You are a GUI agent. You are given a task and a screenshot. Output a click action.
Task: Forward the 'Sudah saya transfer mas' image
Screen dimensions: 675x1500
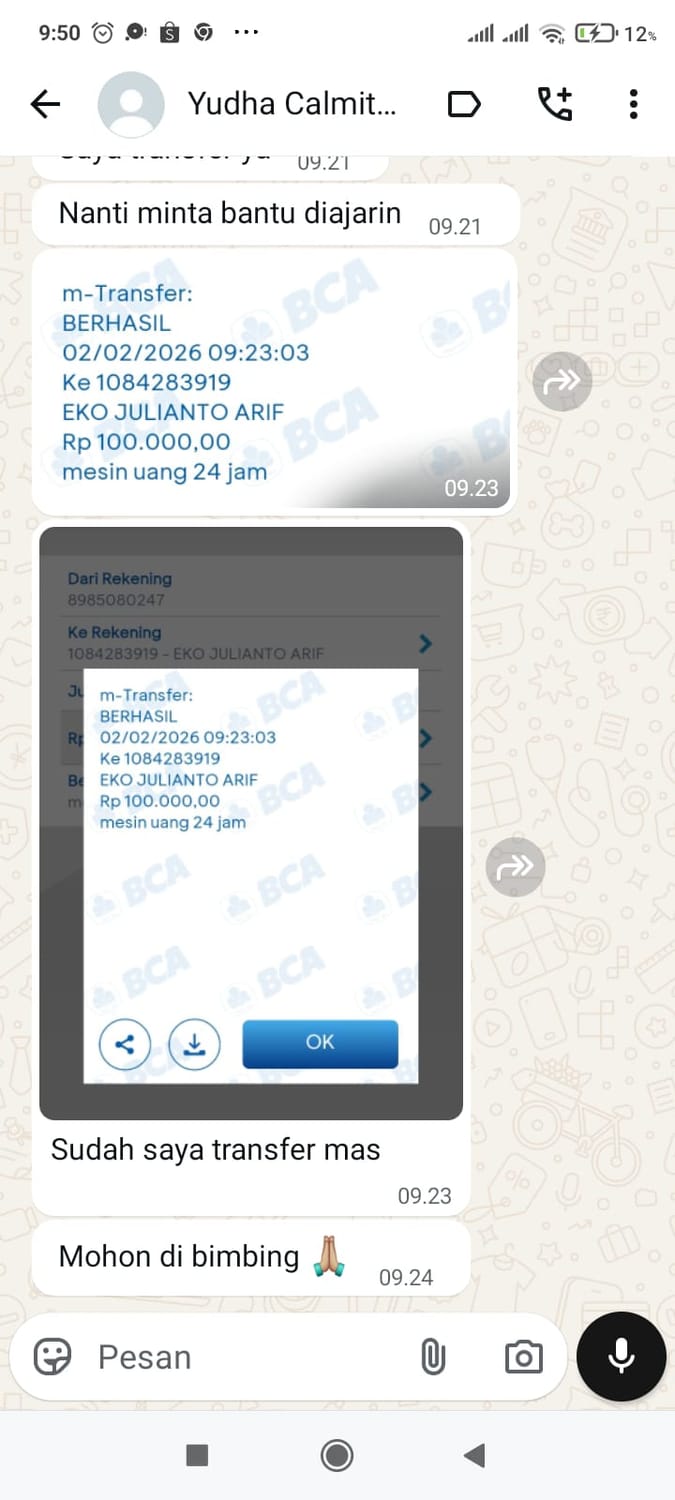coord(516,867)
